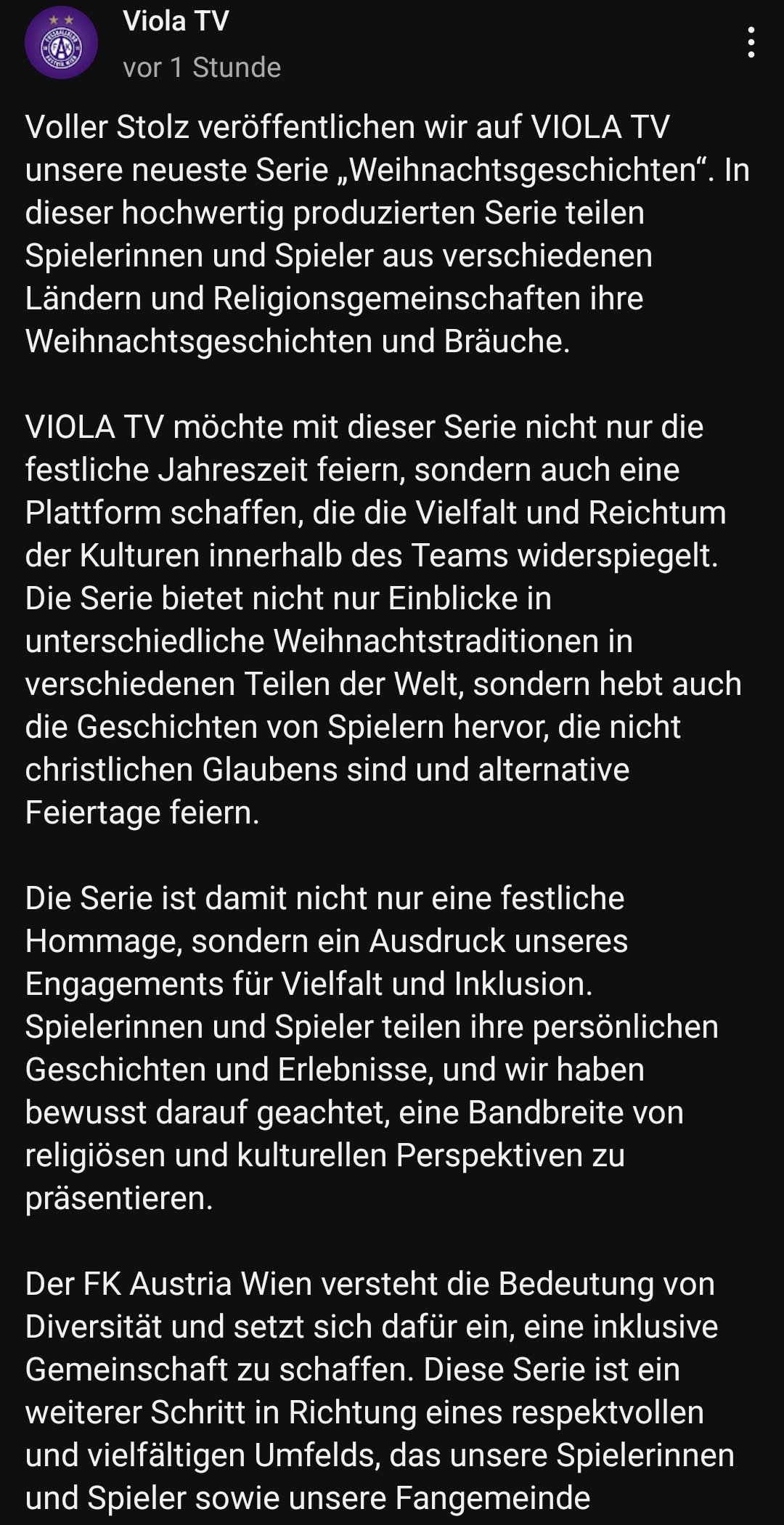Open the Viola TV channel avatar
The width and height of the screenshot is (784, 1525).
point(61,43)
